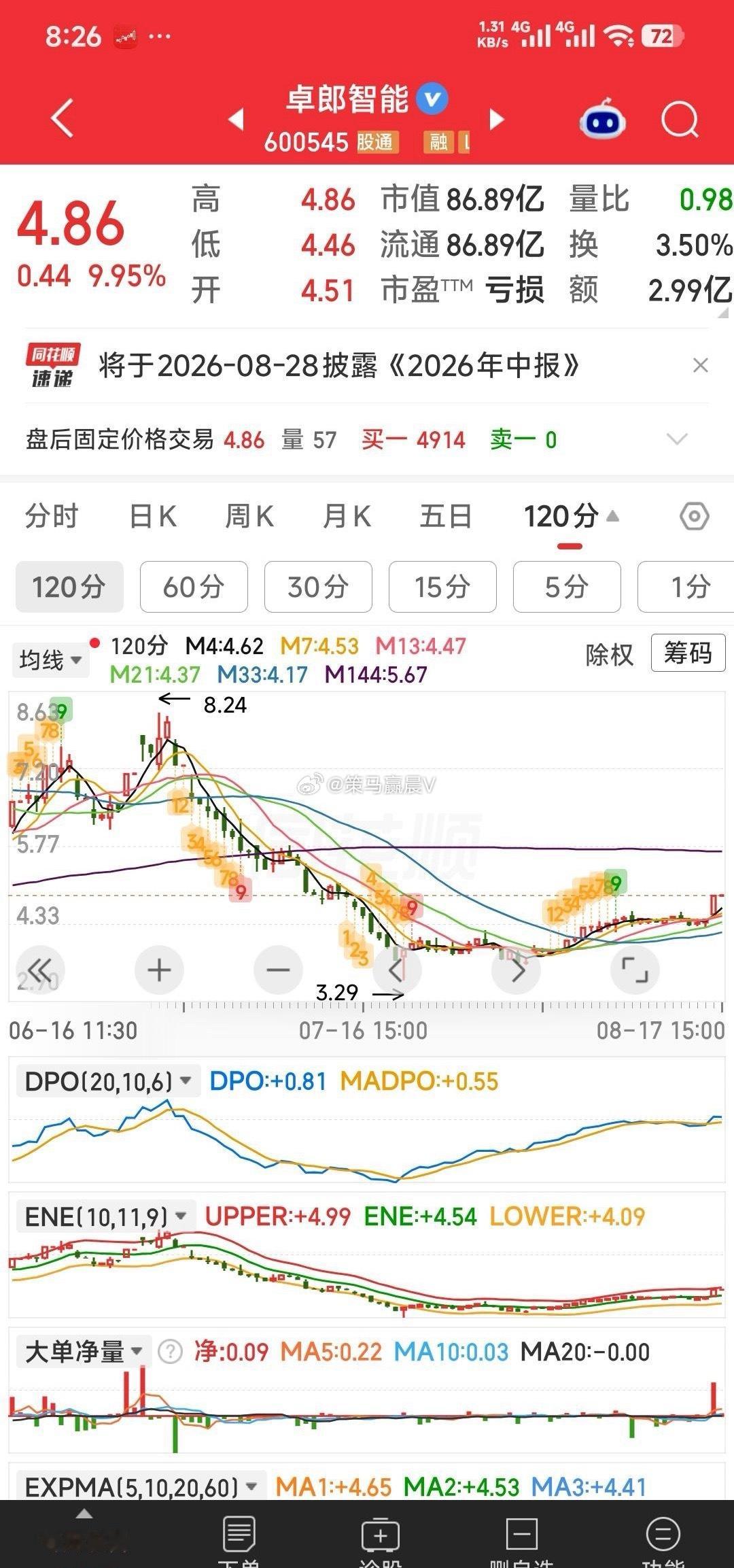Expand the 盘后固定价格交易 row
This screenshot has width=734, height=1568.
tap(677, 439)
